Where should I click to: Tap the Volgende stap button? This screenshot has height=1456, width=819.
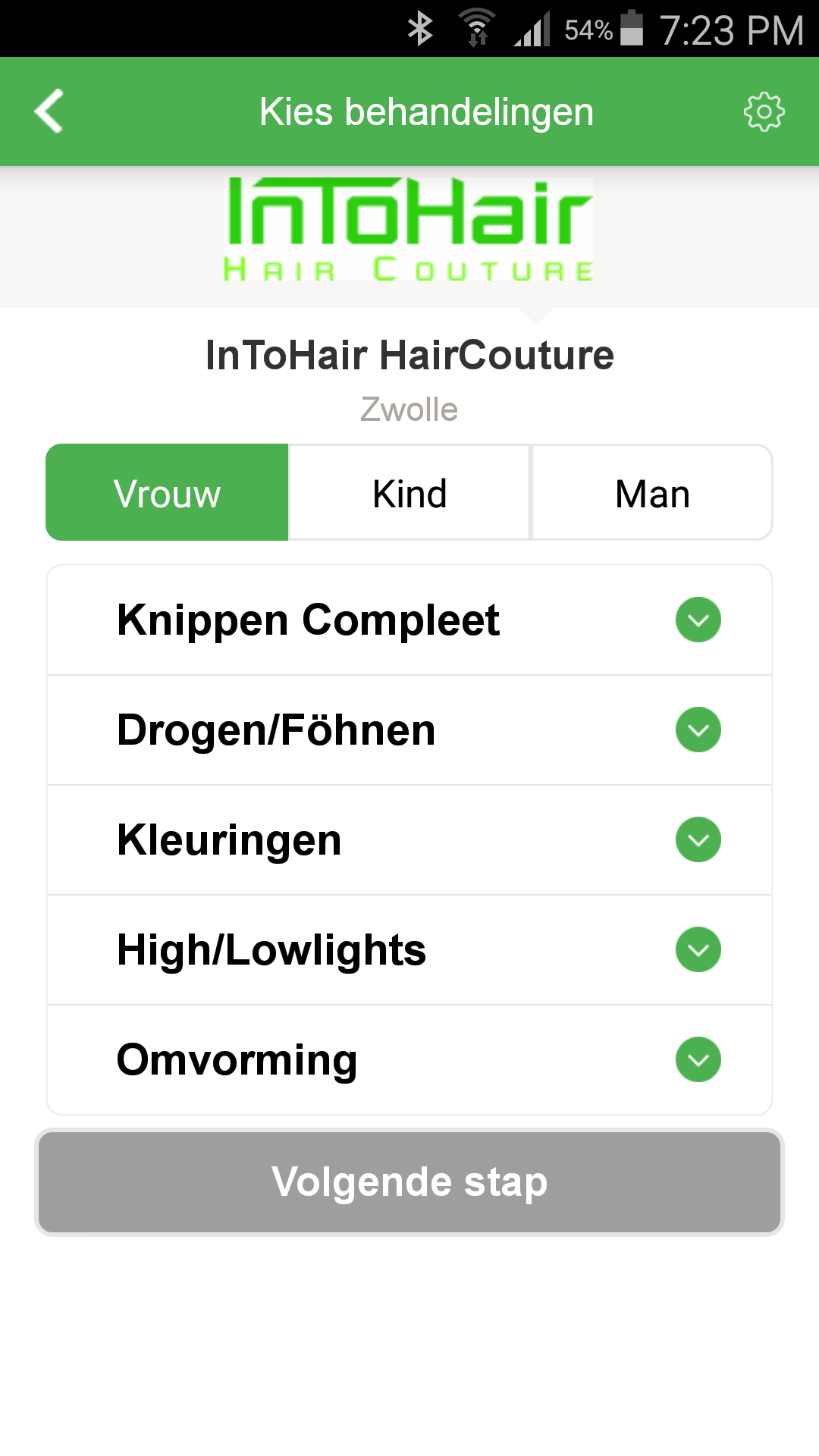pos(409,1181)
